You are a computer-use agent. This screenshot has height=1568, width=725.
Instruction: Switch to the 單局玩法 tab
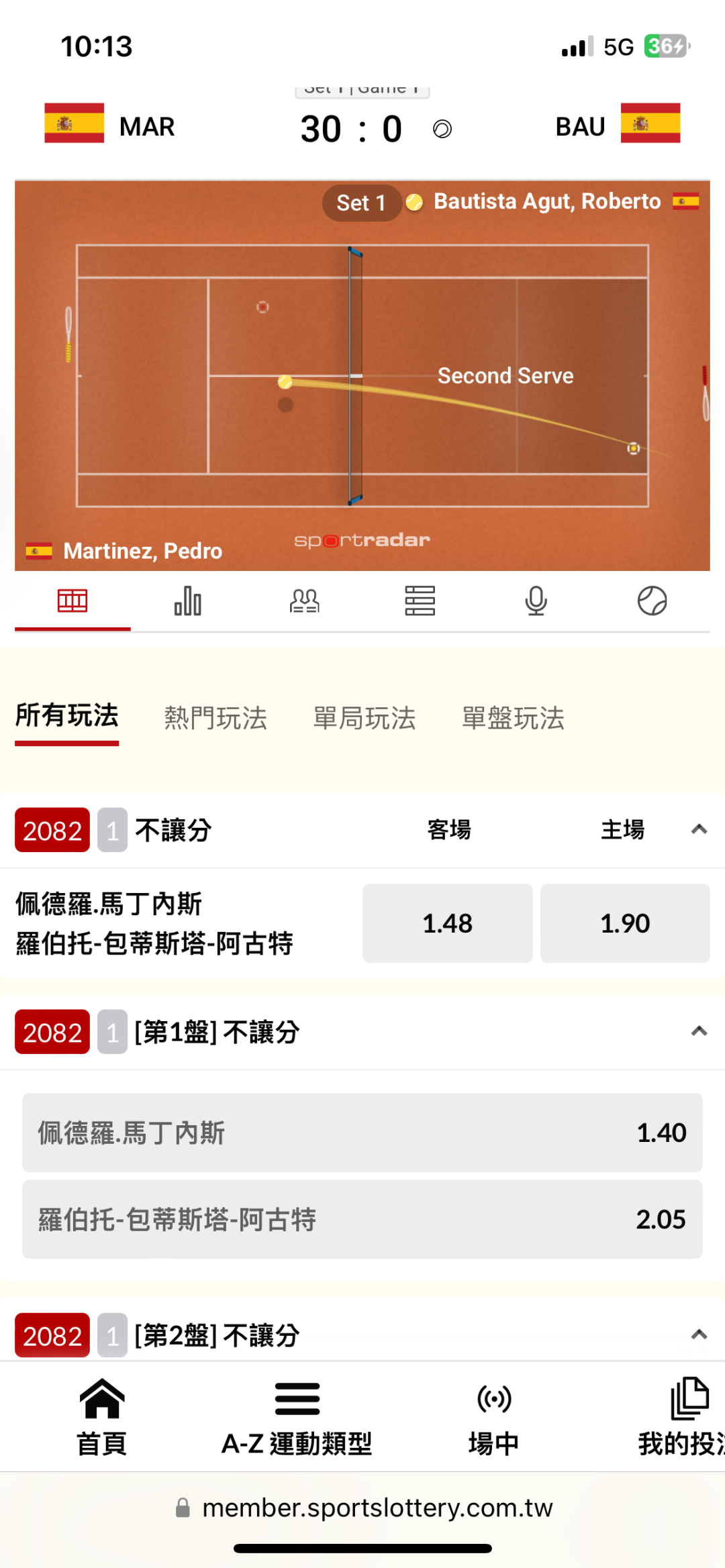[365, 718]
